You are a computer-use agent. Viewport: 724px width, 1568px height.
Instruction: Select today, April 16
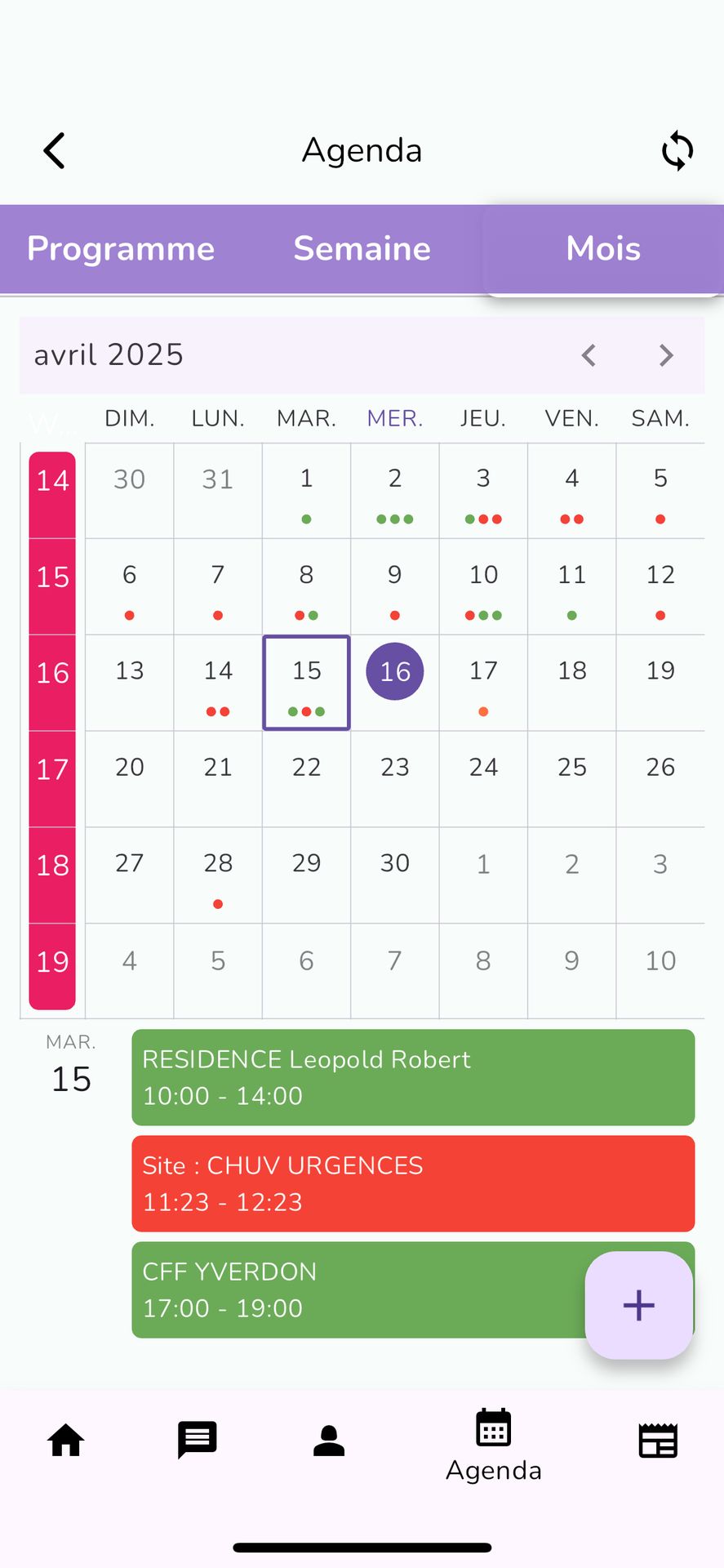(395, 672)
